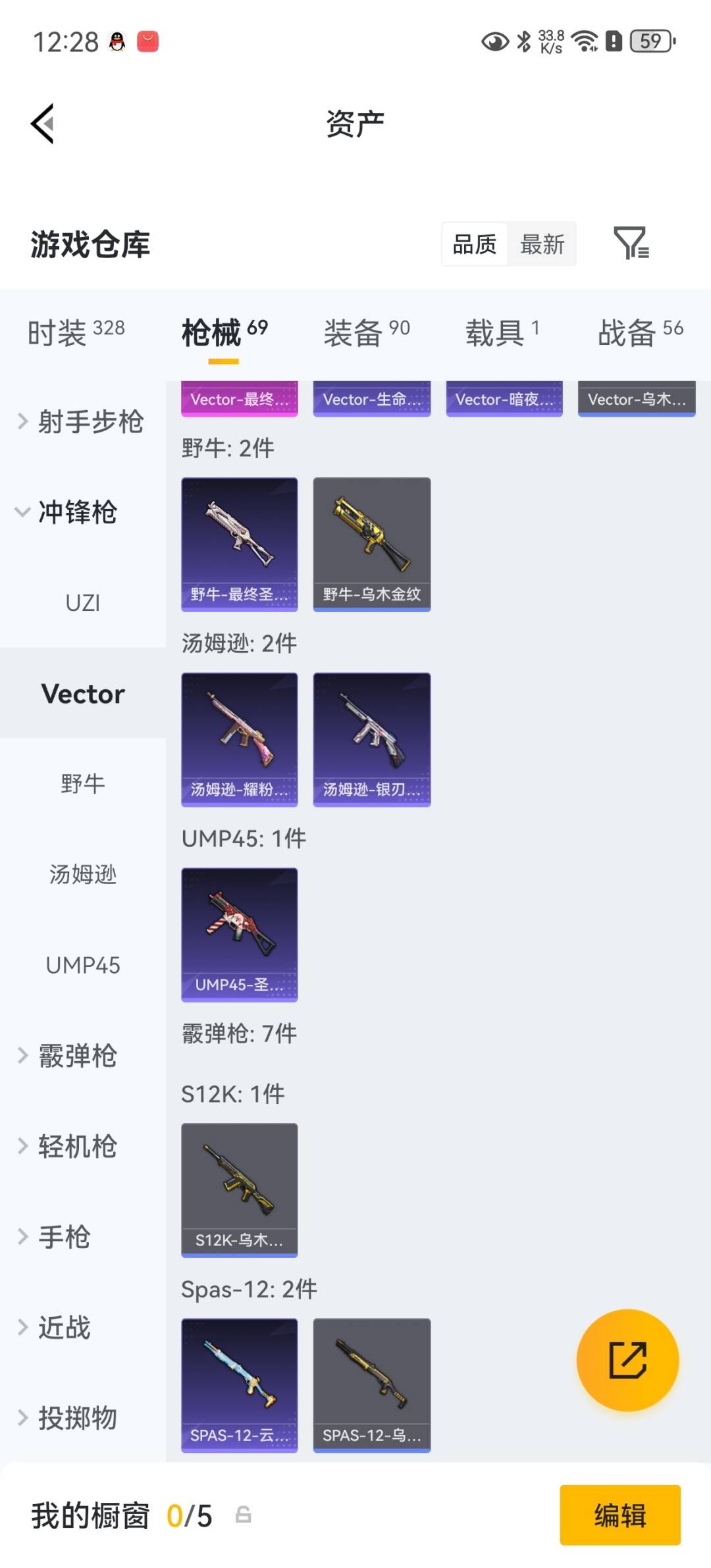Tap the back arrow on the 资产 page
This screenshot has height=1568, width=711.
(x=42, y=123)
